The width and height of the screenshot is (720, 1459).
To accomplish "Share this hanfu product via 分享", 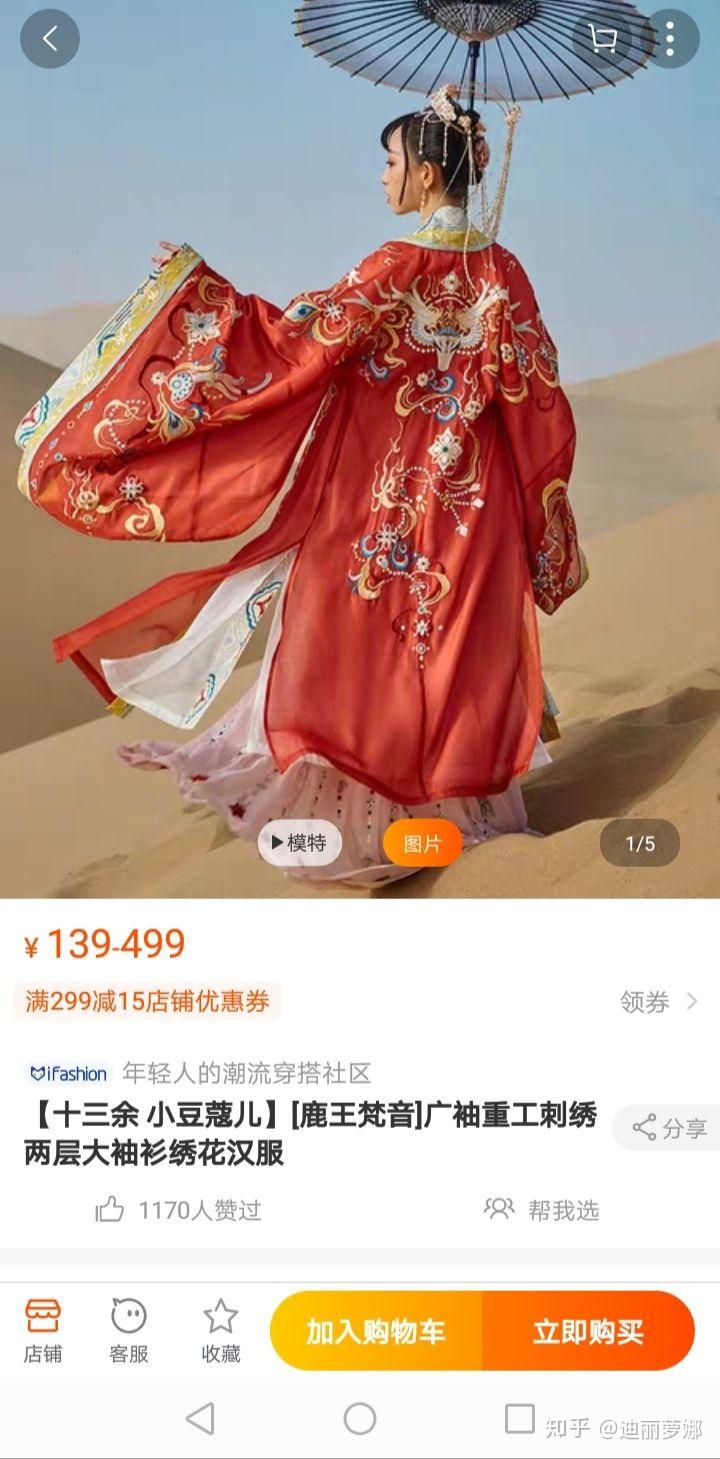I will click(669, 1128).
